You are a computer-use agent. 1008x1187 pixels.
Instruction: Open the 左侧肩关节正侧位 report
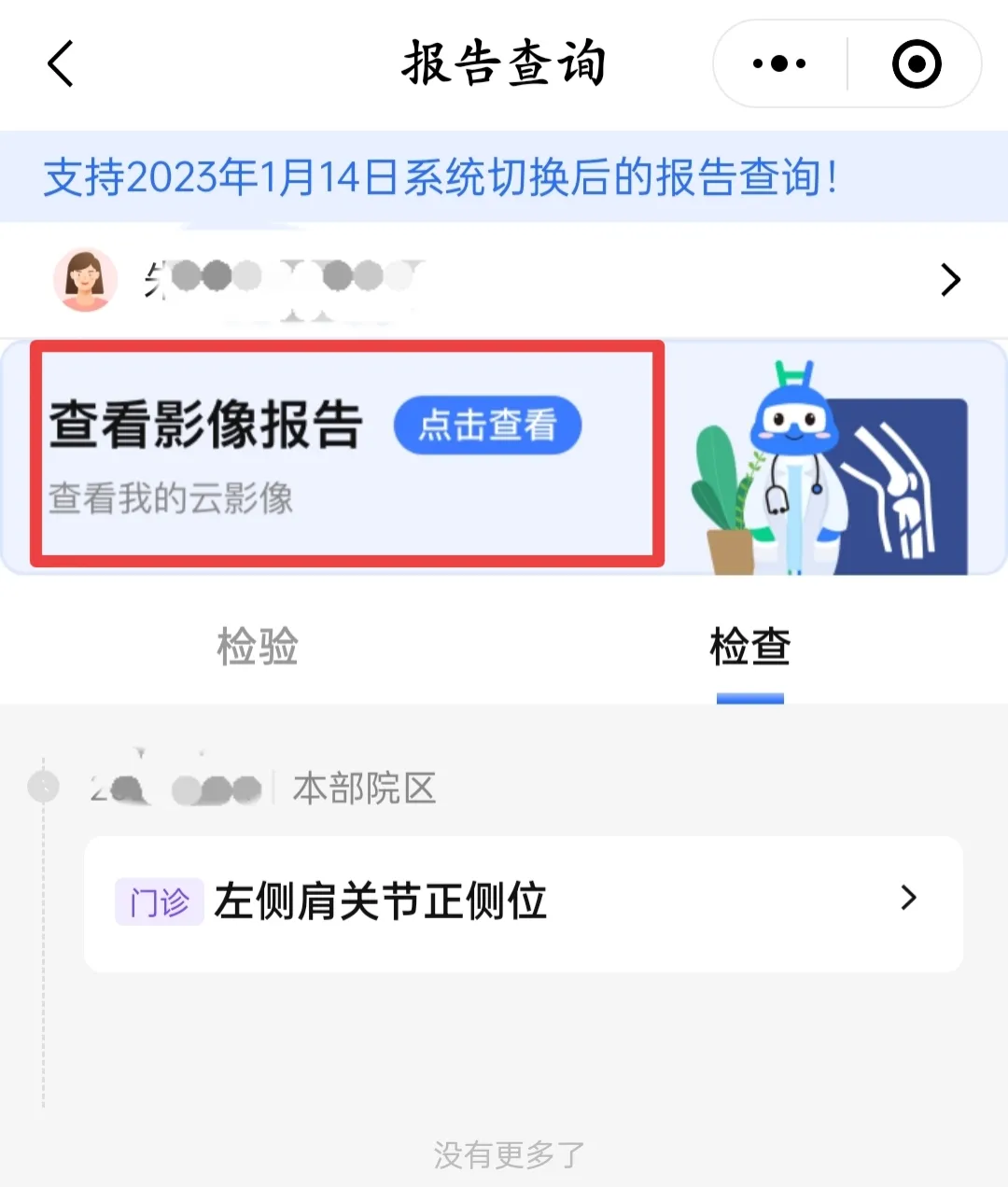coord(523,902)
